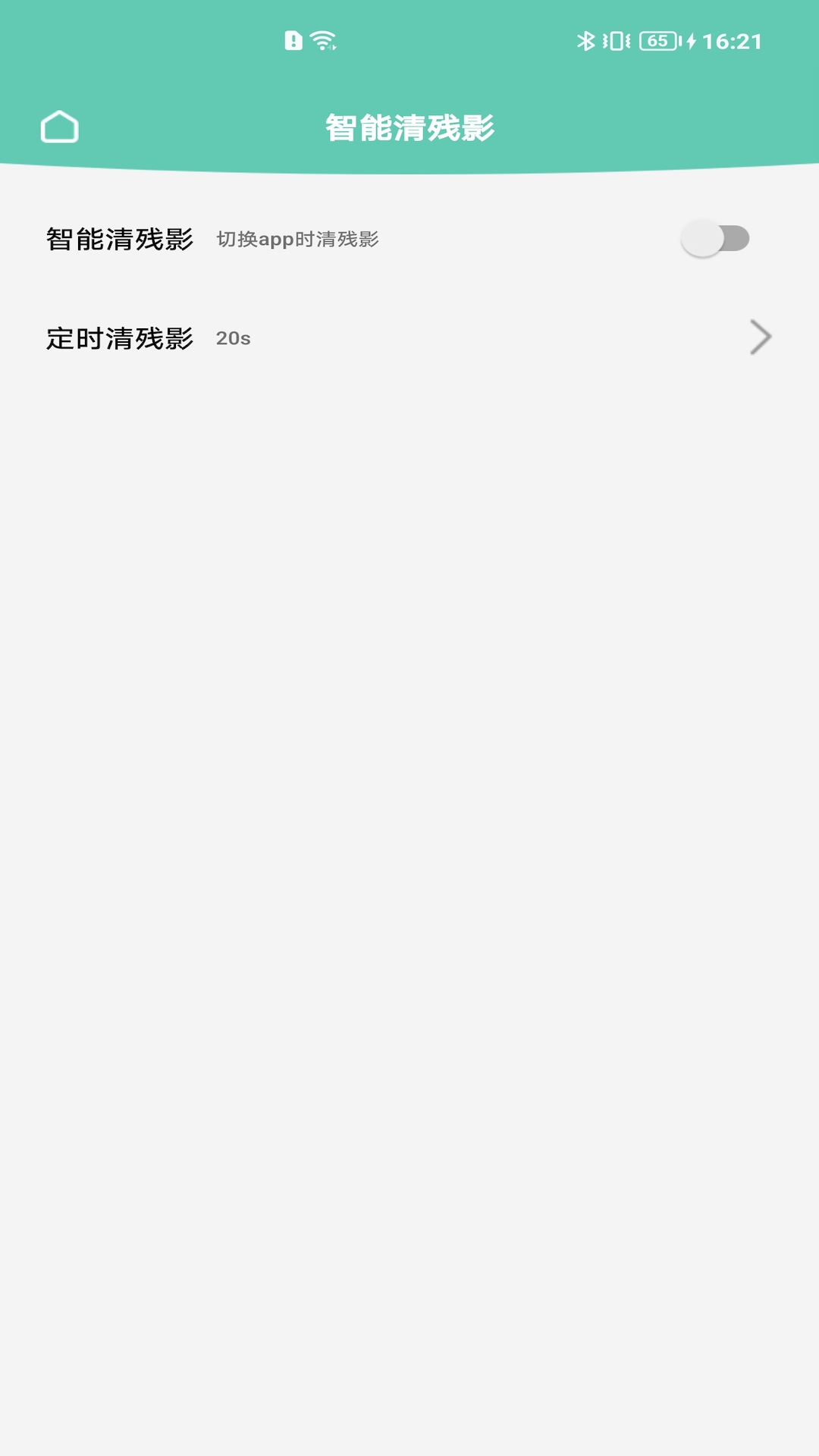This screenshot has width=819, height=1456.
Task: Click the 20s value label
Action: (x=232, y=339)
